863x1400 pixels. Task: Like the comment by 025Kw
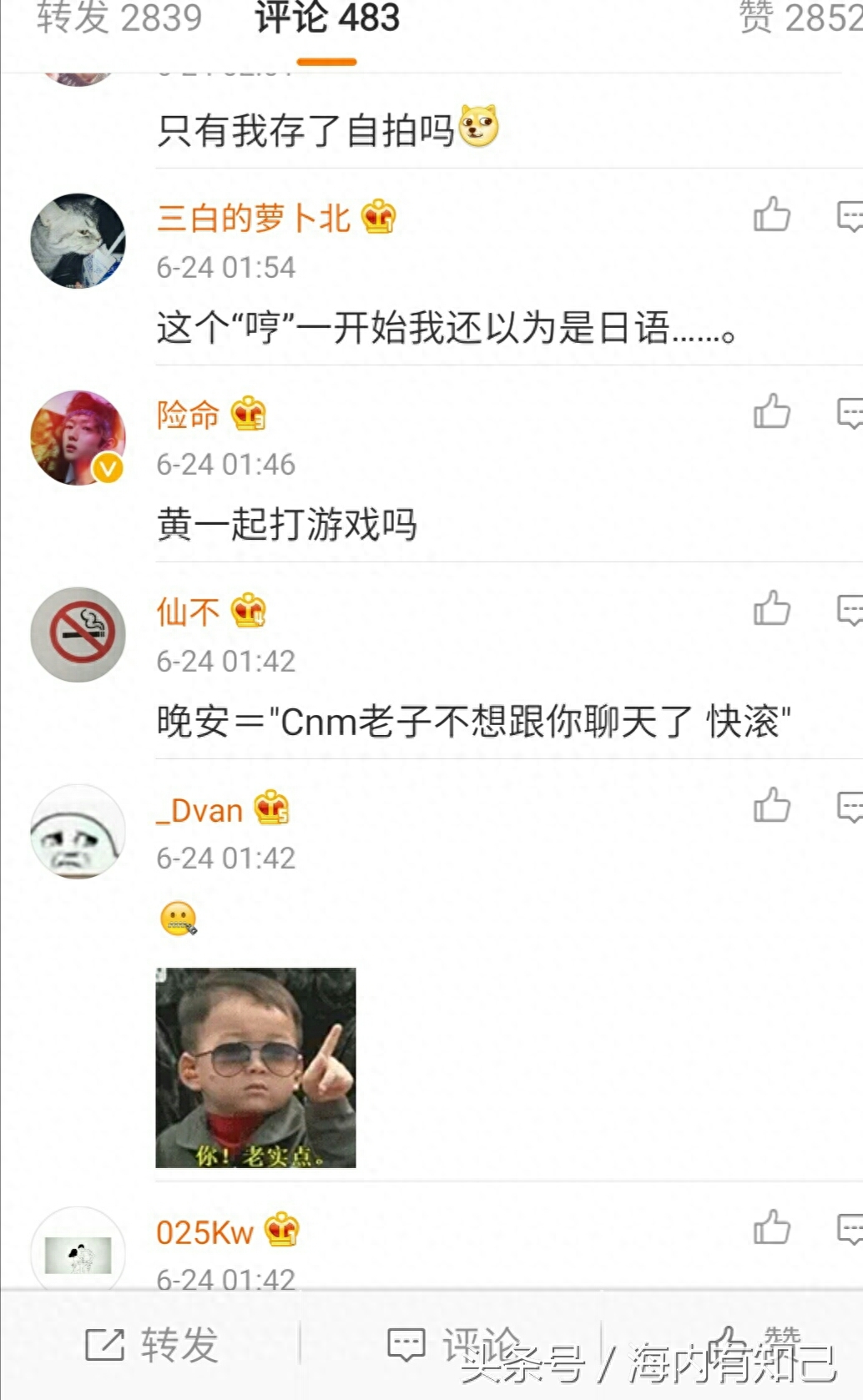(x=772, y=1228)
